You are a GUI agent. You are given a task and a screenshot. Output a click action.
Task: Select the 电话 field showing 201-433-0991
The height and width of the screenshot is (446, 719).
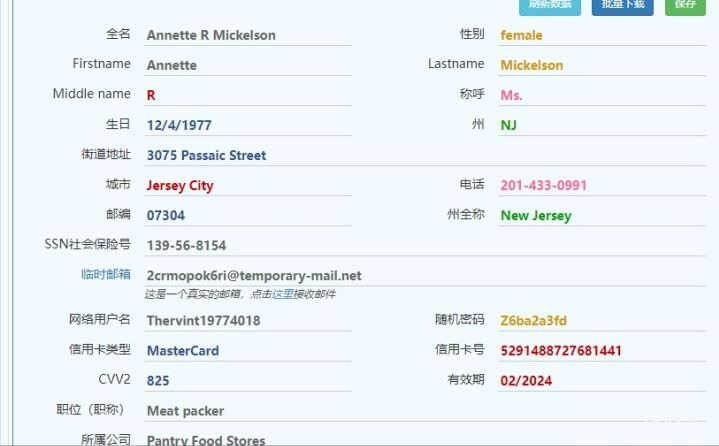(x=602, y=185)
